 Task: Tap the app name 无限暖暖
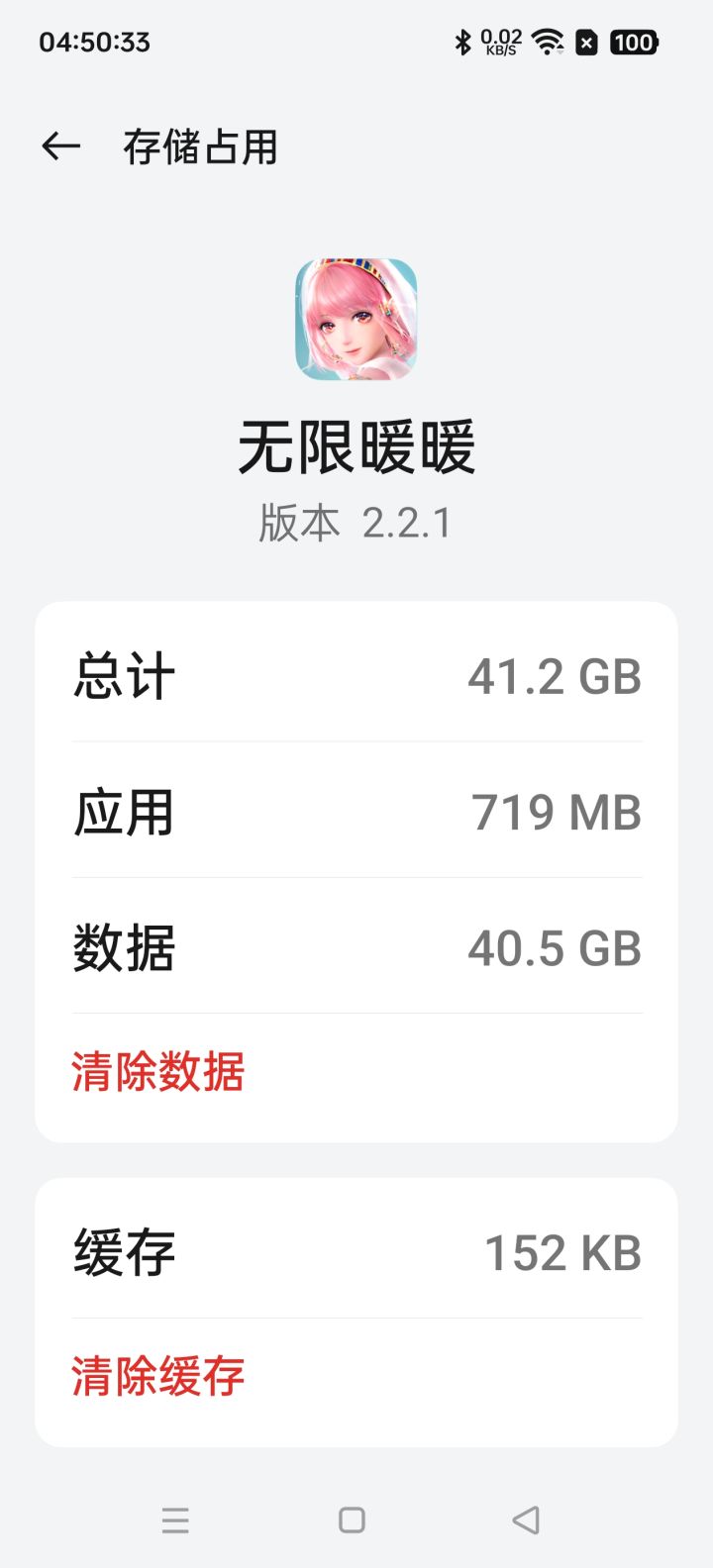[356, 445]
